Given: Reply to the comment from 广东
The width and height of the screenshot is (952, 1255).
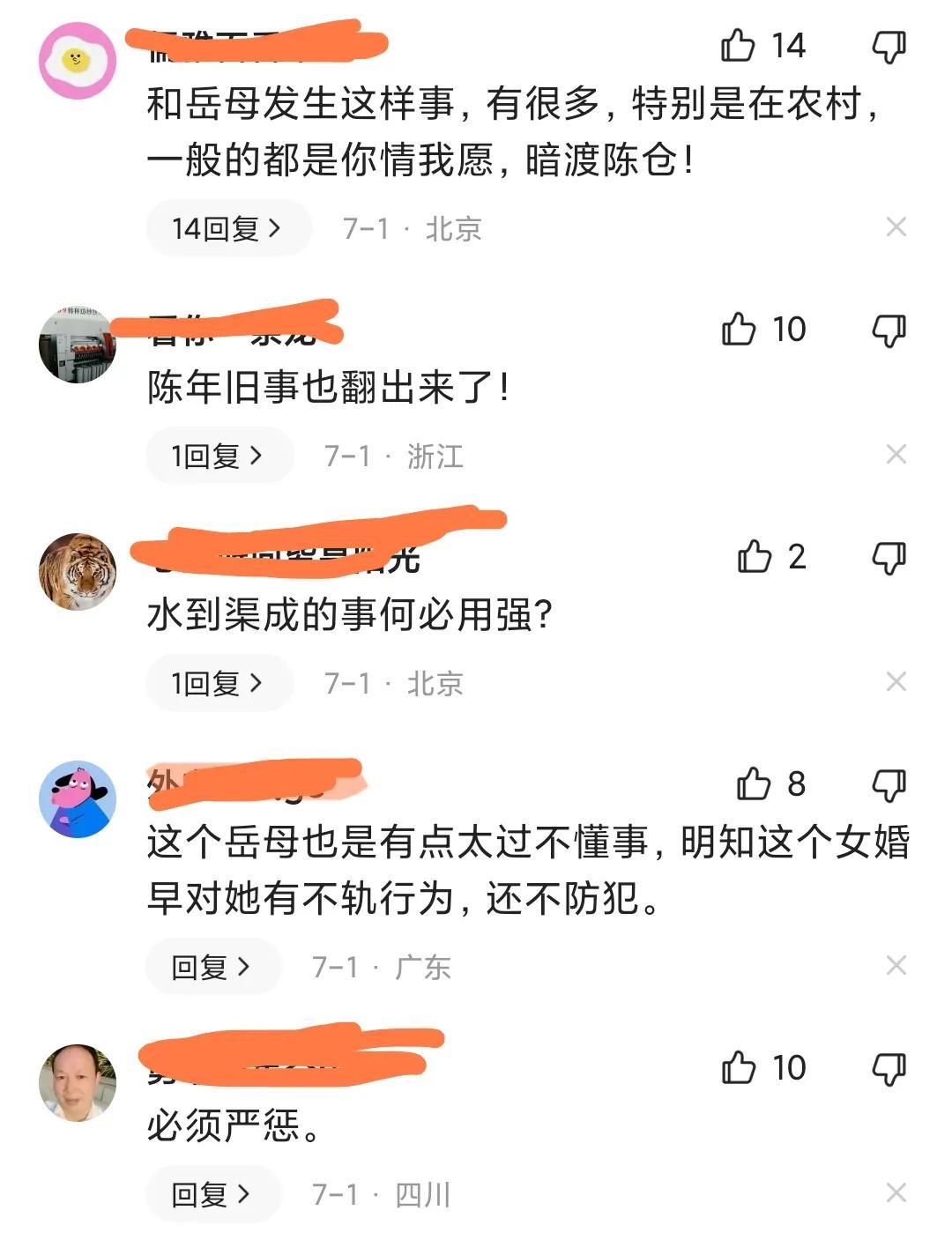Looking at the screenshot, I should pos(212,967).
